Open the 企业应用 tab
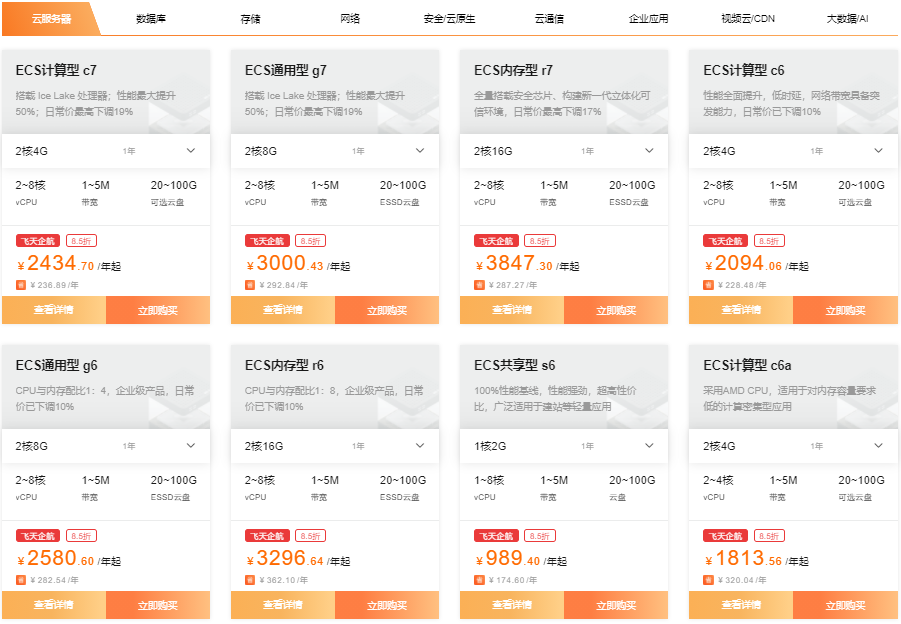901x624 pixels. click(648, 19)
